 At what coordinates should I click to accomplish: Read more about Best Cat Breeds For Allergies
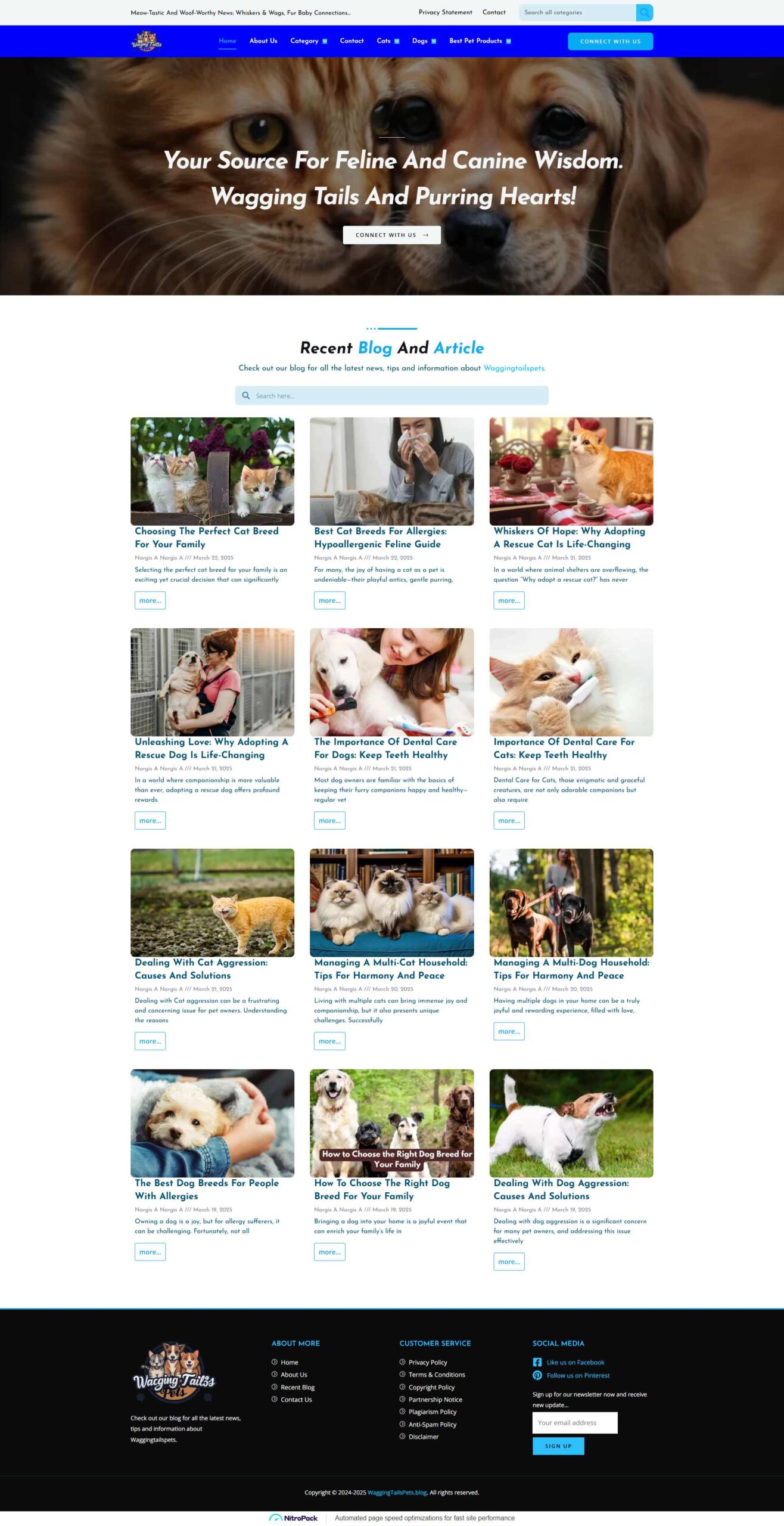tap(329, 600)
